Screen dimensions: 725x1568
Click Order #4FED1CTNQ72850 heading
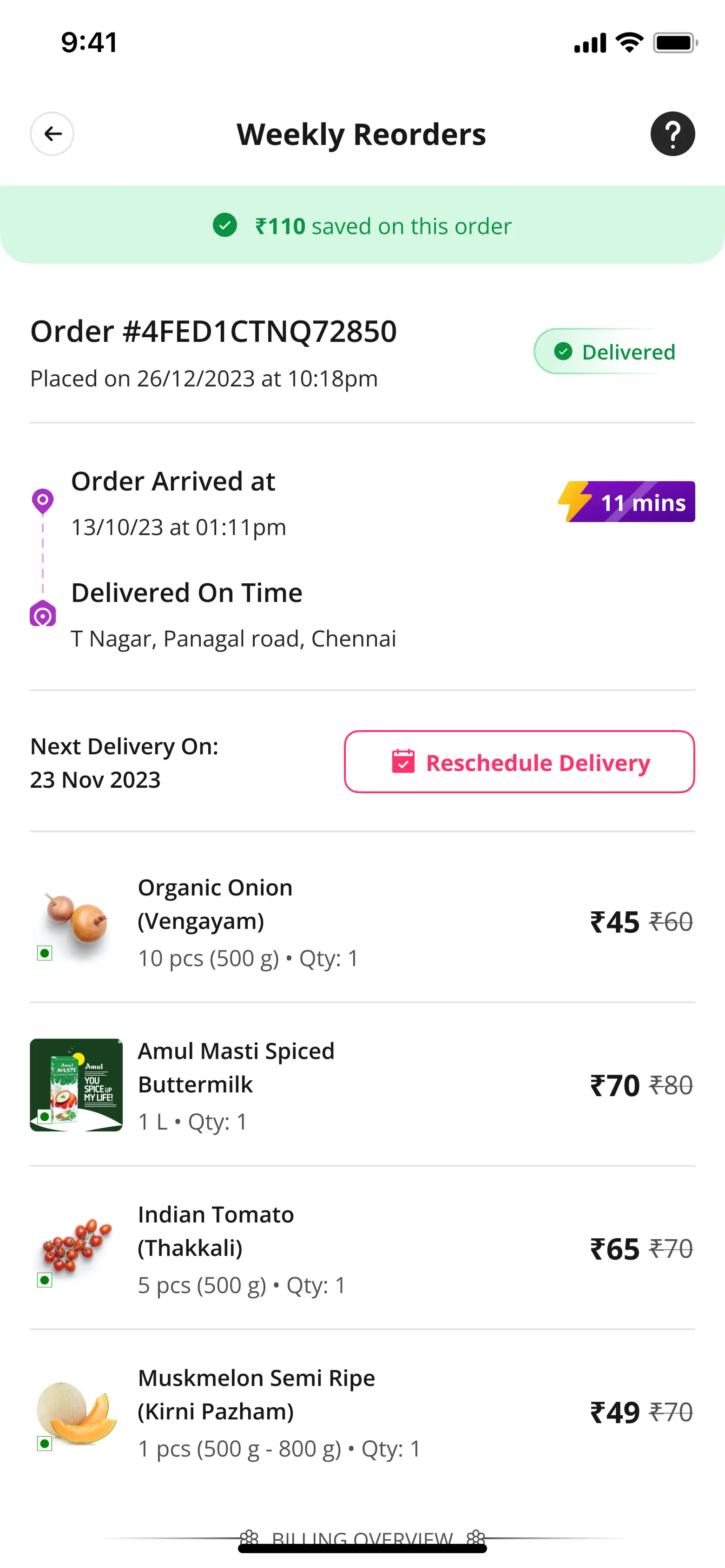pos(213,331)
